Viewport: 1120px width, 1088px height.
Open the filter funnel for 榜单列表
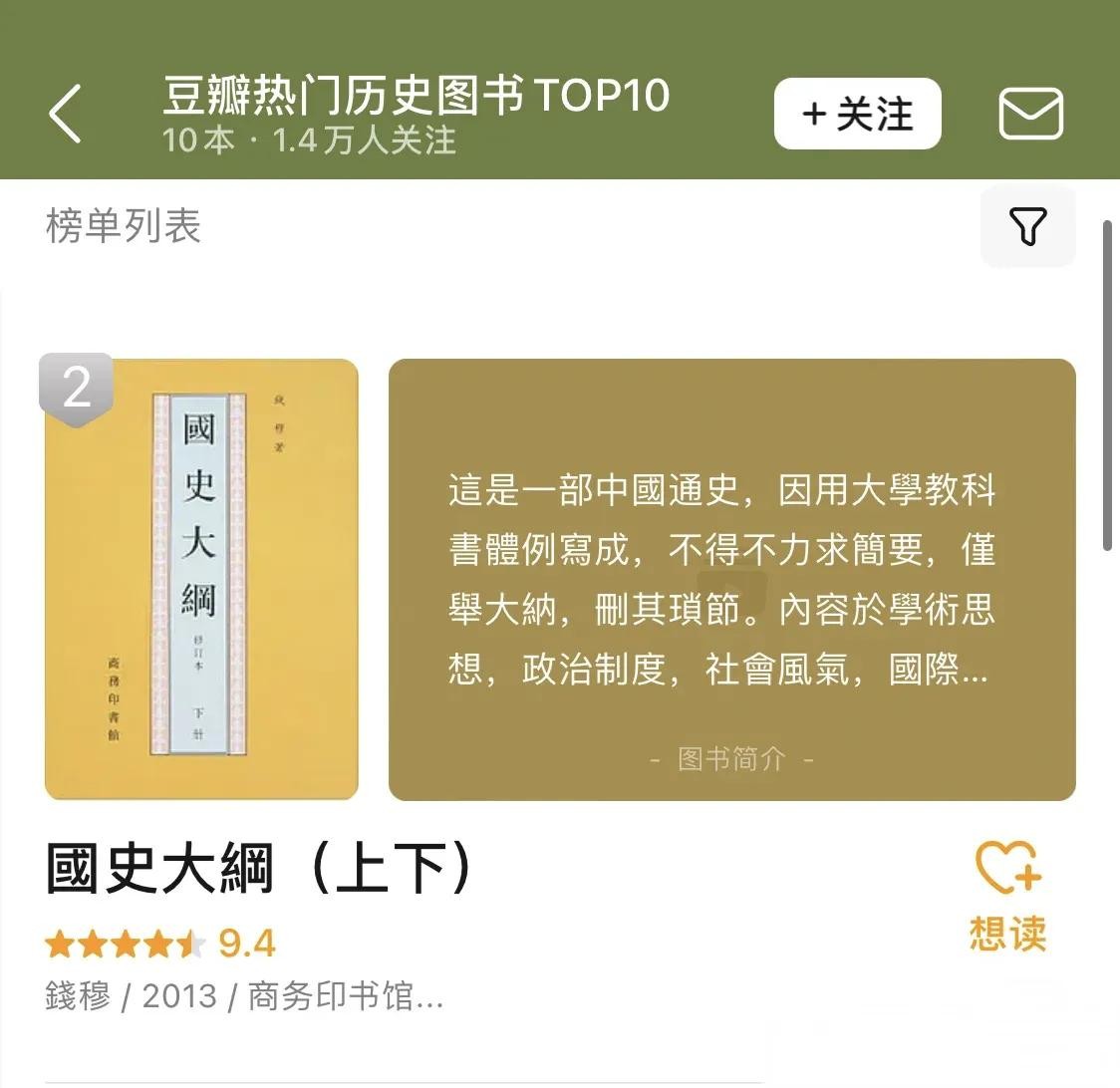click(1027, 227)
